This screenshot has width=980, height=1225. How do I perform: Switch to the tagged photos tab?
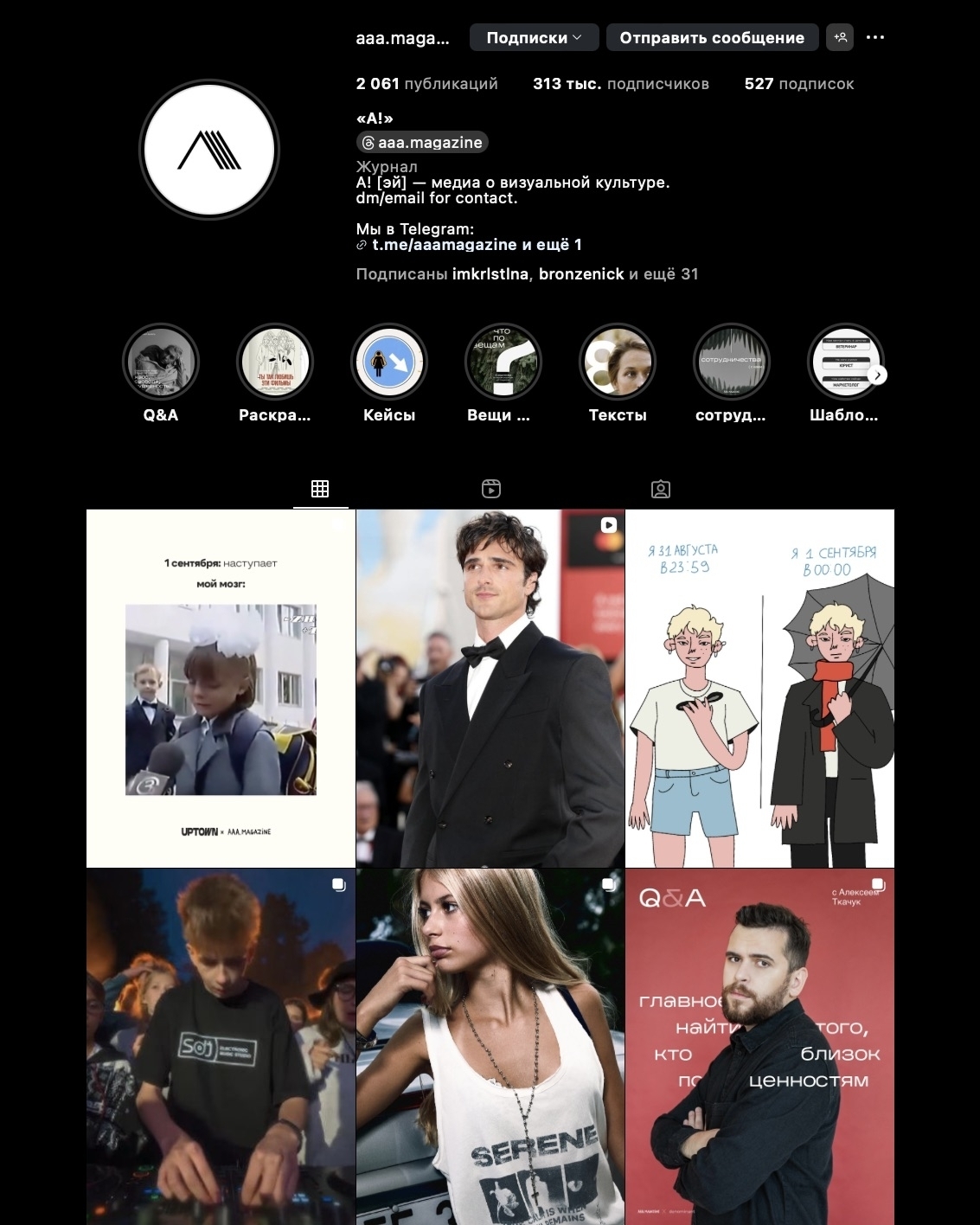click(x=661, y=489)
